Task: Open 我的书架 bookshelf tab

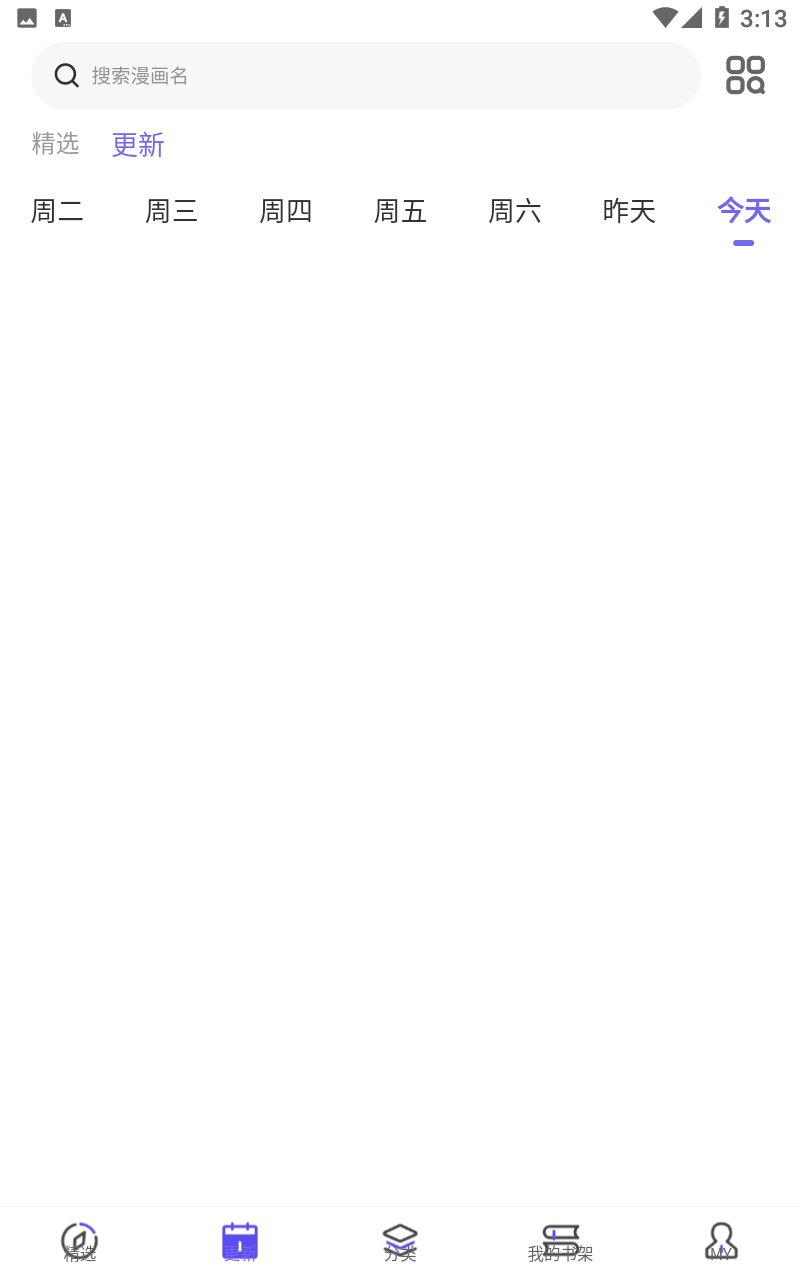Action: point(560,1242)
